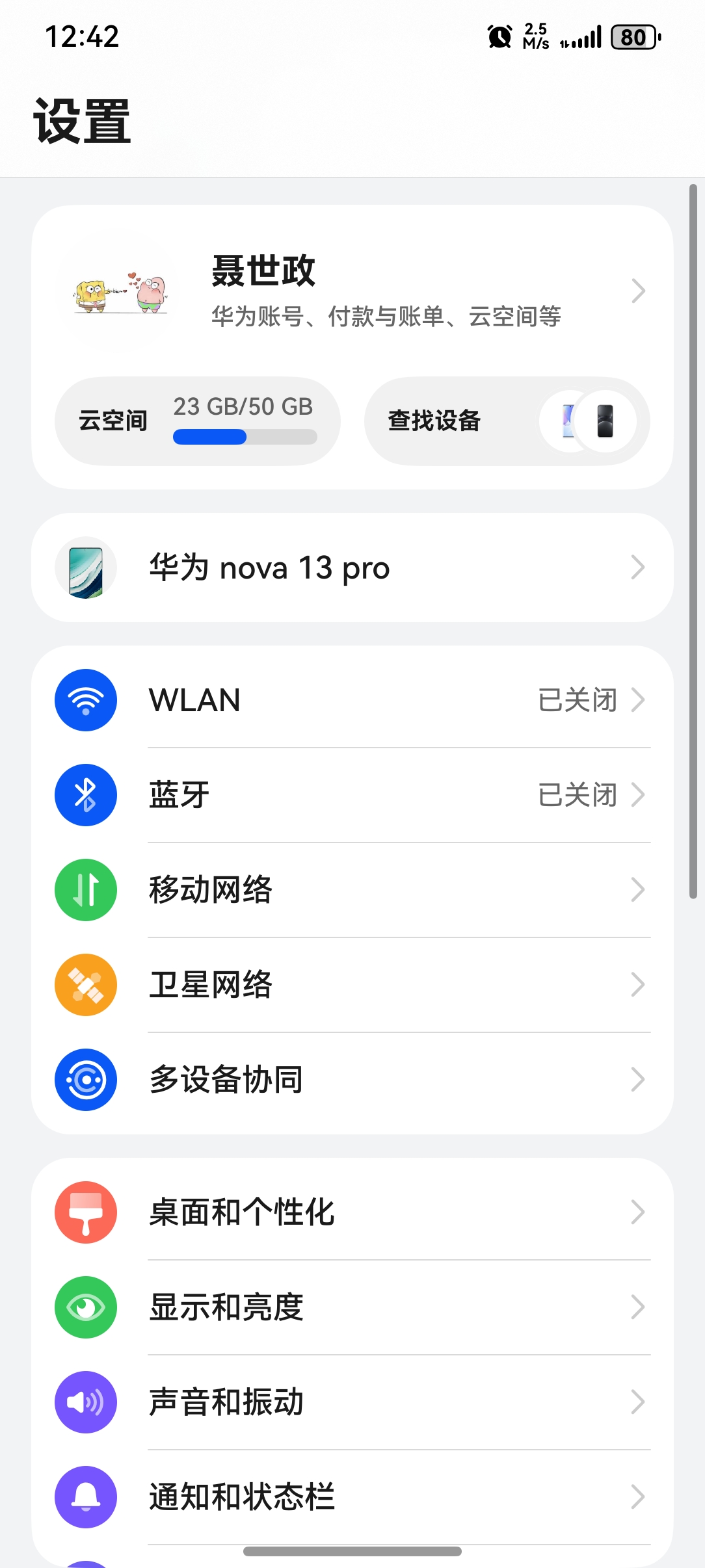Open 卫星网络 satellite network settings
Image resolution: width=705 pixels, height=1568 pixels.
(x=351, y=985)
